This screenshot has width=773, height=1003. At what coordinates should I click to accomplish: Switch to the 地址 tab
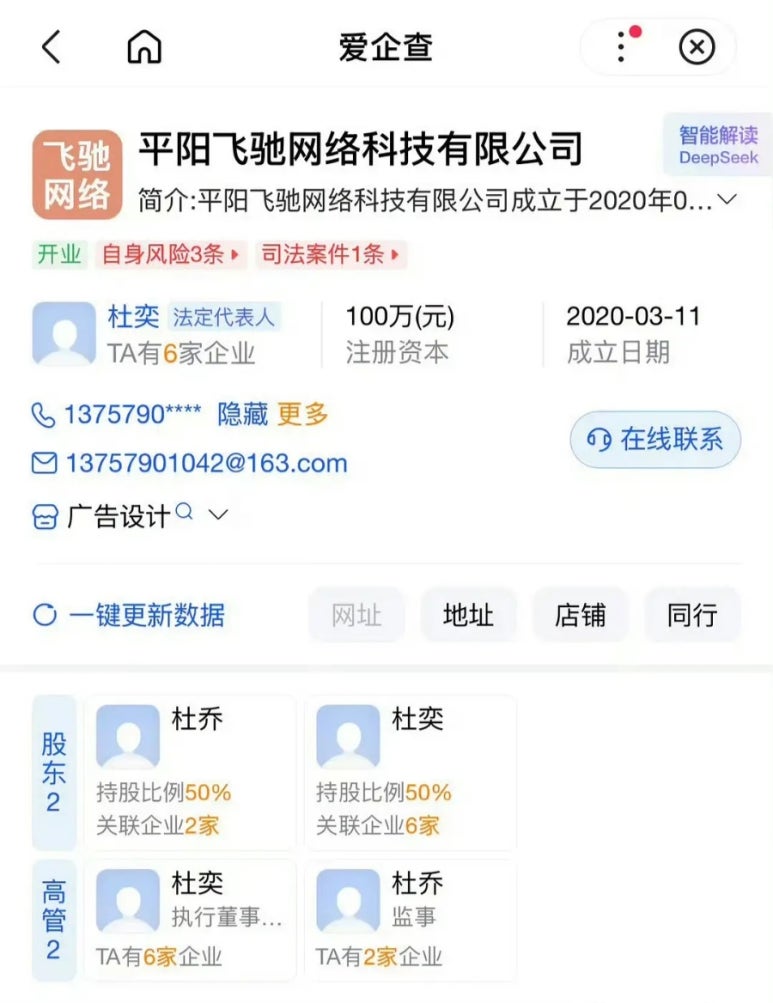pyautogui.click(x=468, y=616)
